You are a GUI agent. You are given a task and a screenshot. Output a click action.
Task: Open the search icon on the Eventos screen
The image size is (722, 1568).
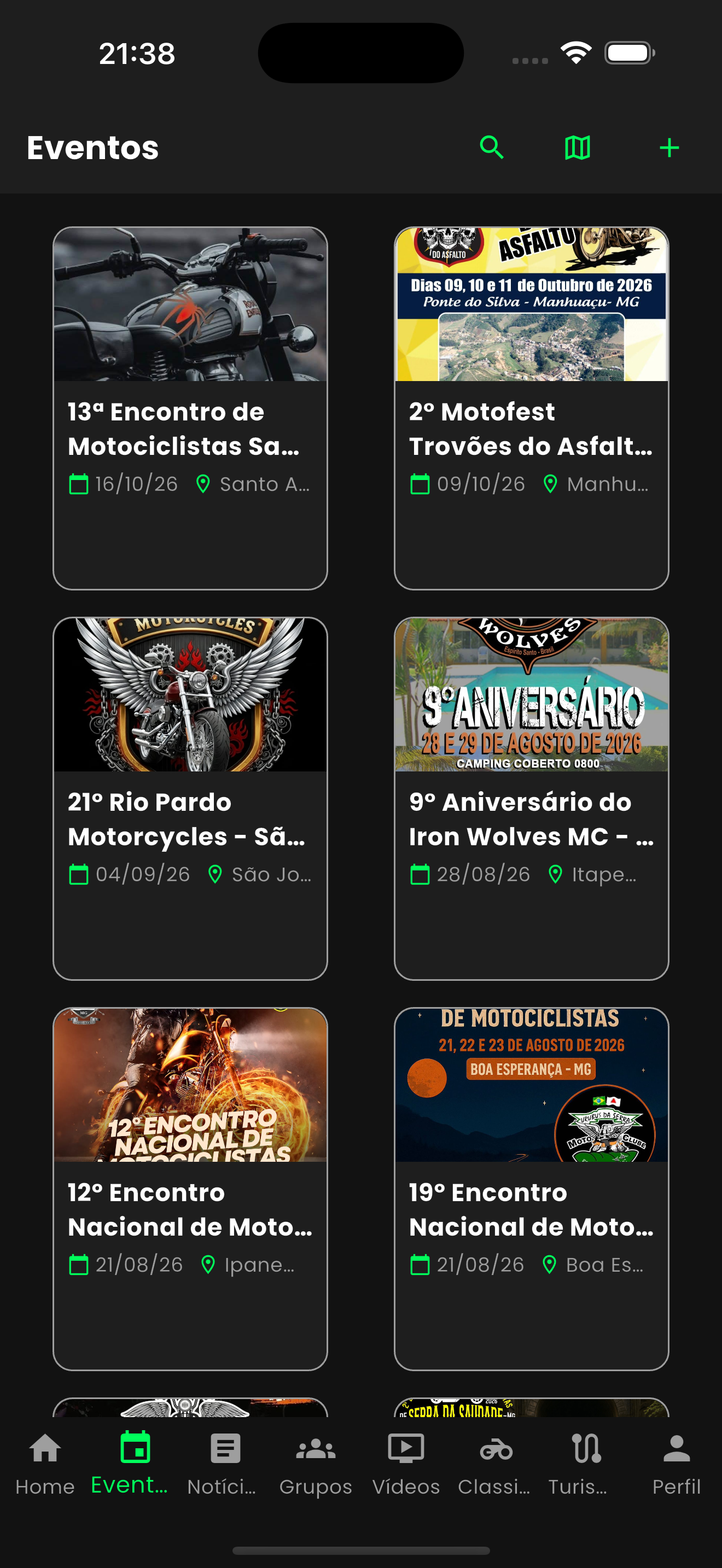[x=492, y=147]
